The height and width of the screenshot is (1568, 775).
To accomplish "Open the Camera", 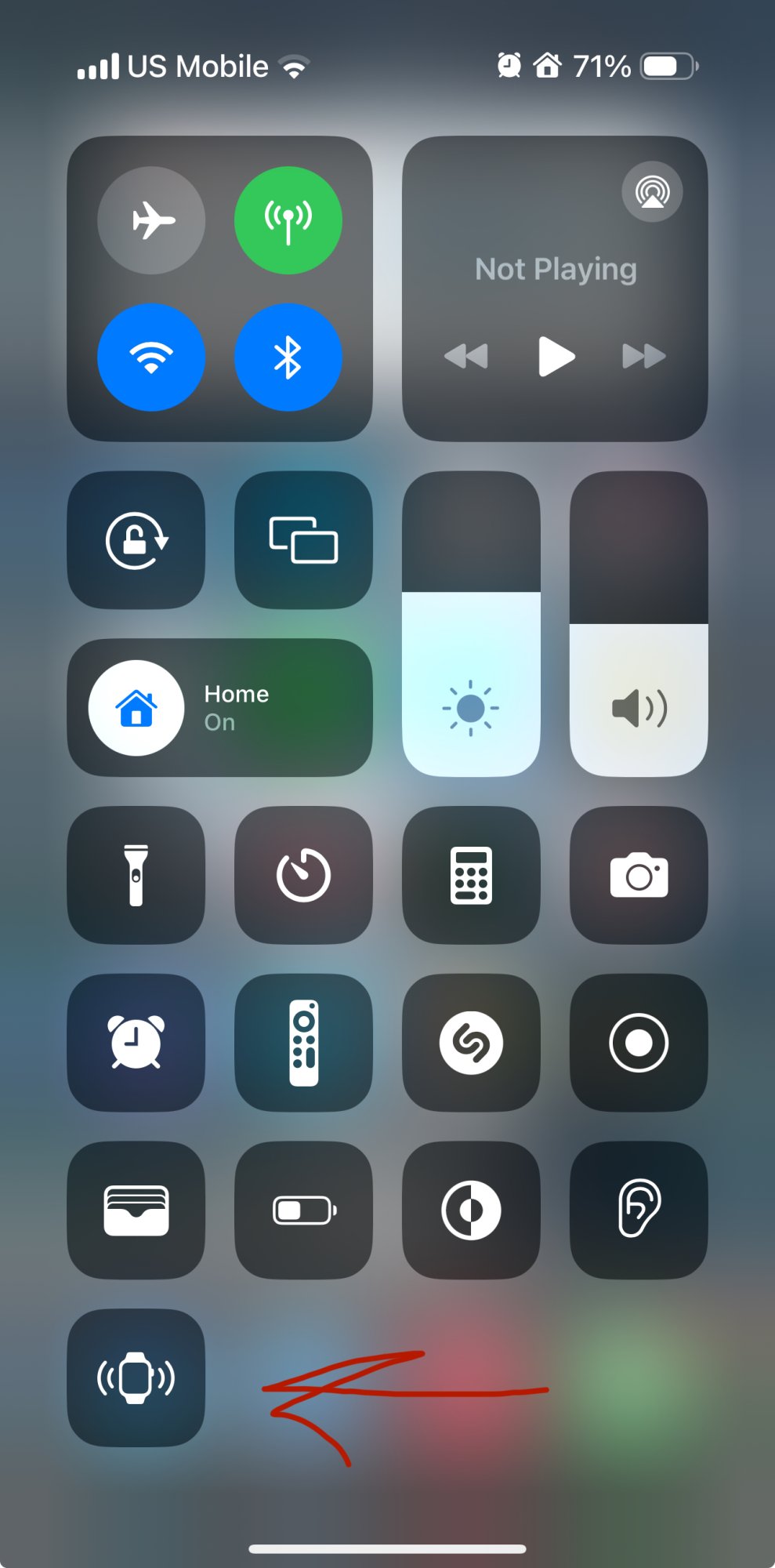I will pyautogui.click(x=639, y=875).
